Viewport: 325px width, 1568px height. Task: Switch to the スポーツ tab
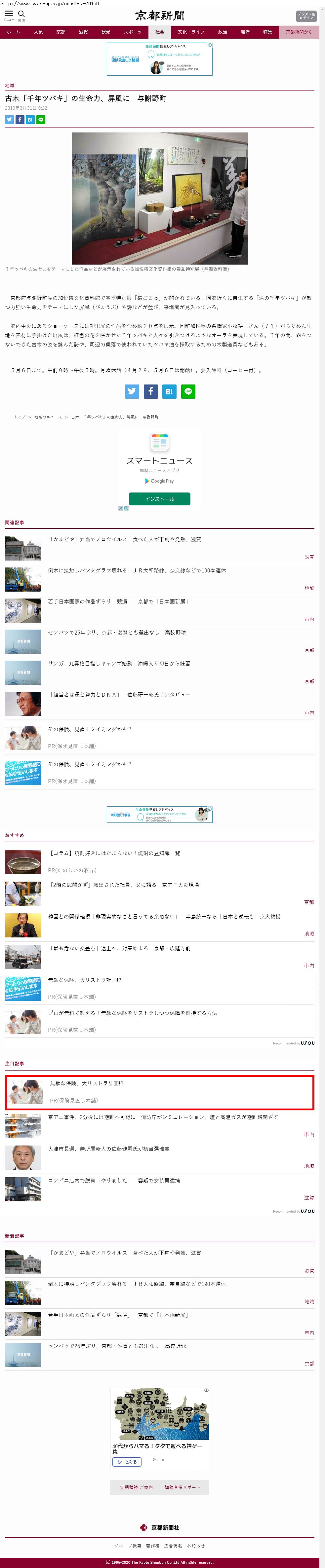click(x=132, y=32)
